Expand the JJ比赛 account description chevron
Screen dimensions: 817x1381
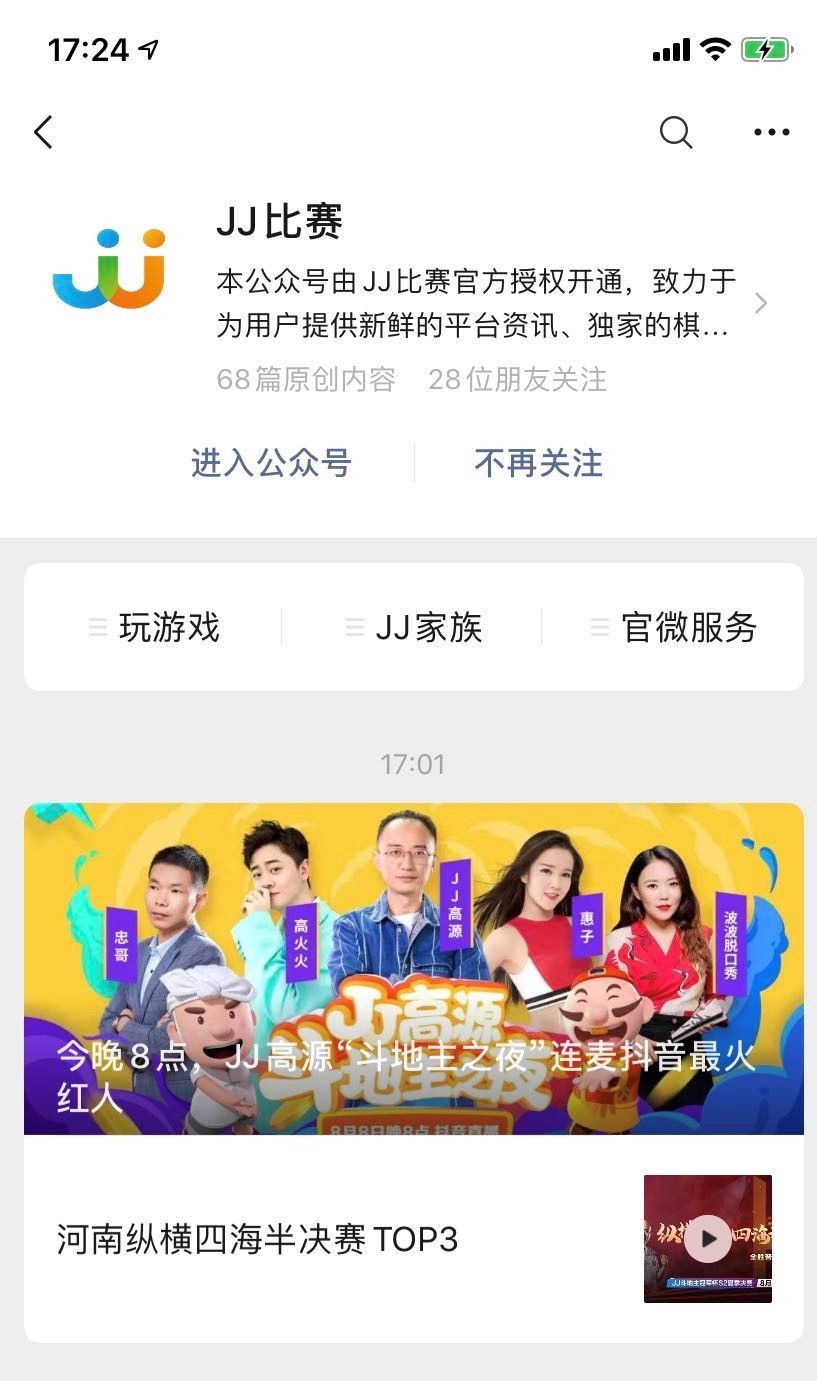pos(761,303)
